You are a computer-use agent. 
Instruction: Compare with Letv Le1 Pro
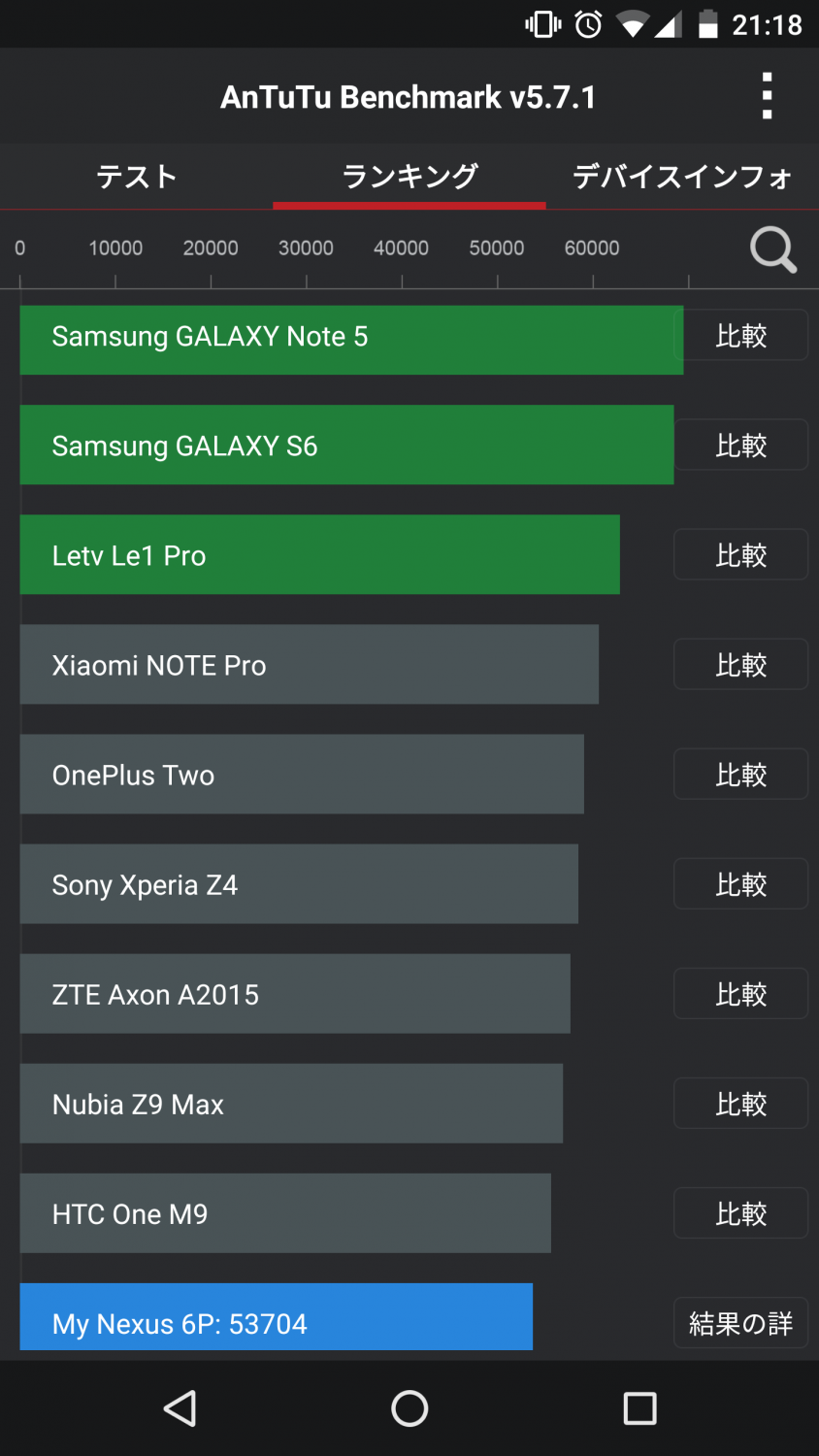(741, 555)
